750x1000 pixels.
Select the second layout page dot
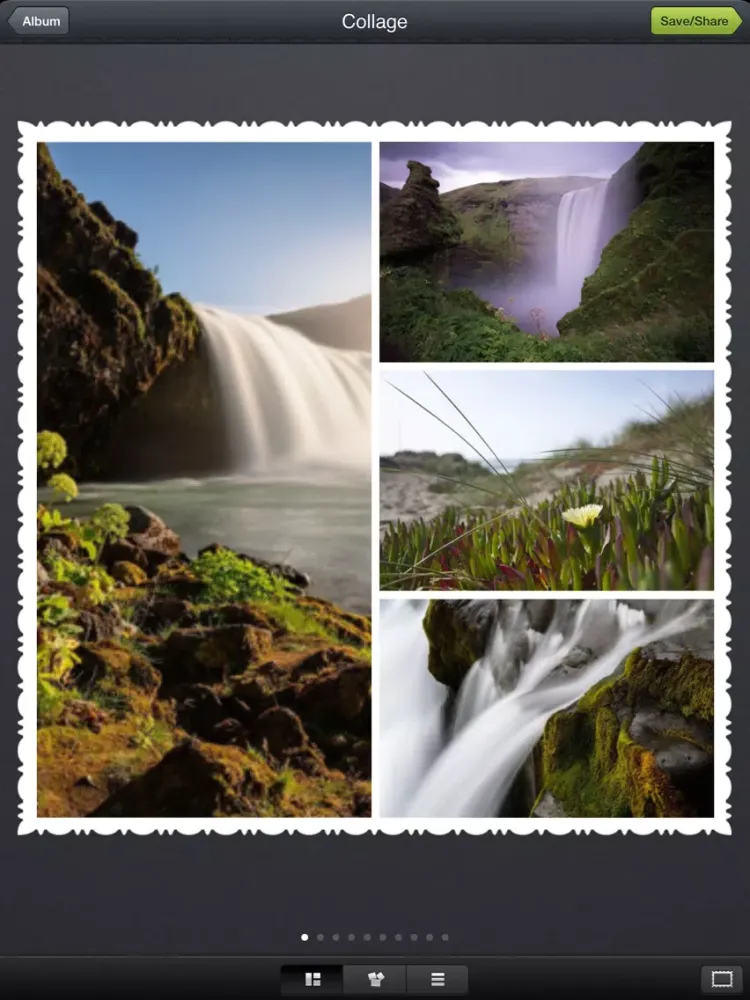pos(319,937)
